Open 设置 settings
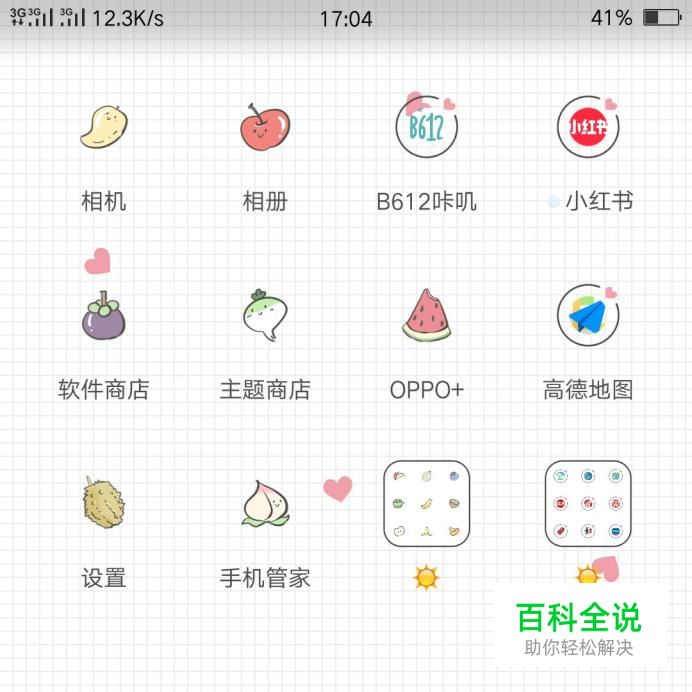Image resolution: width=692 pixels, height=692 pixels. click(x=104, y=503)
